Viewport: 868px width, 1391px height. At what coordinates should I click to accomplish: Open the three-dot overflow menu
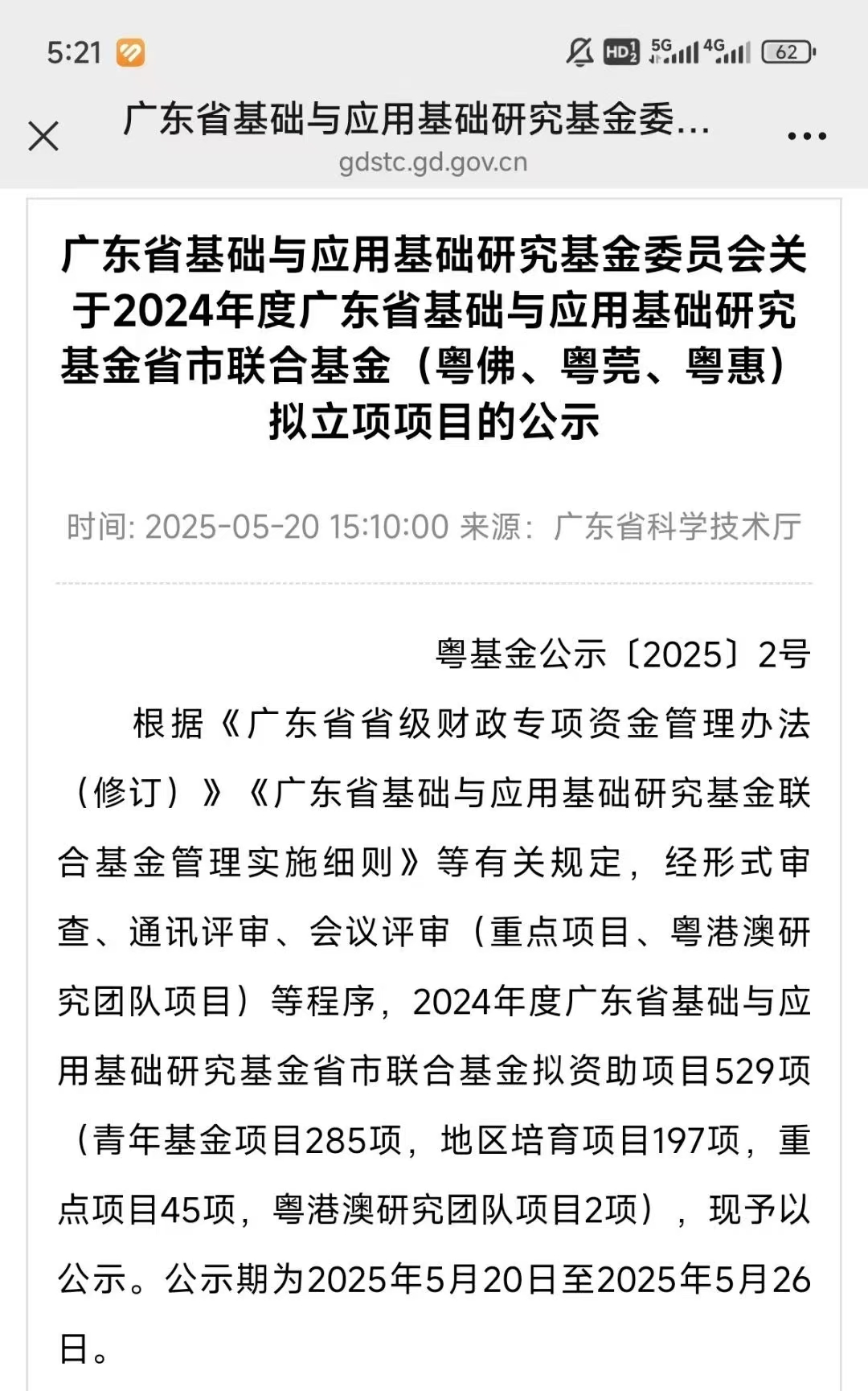point(807,136)
